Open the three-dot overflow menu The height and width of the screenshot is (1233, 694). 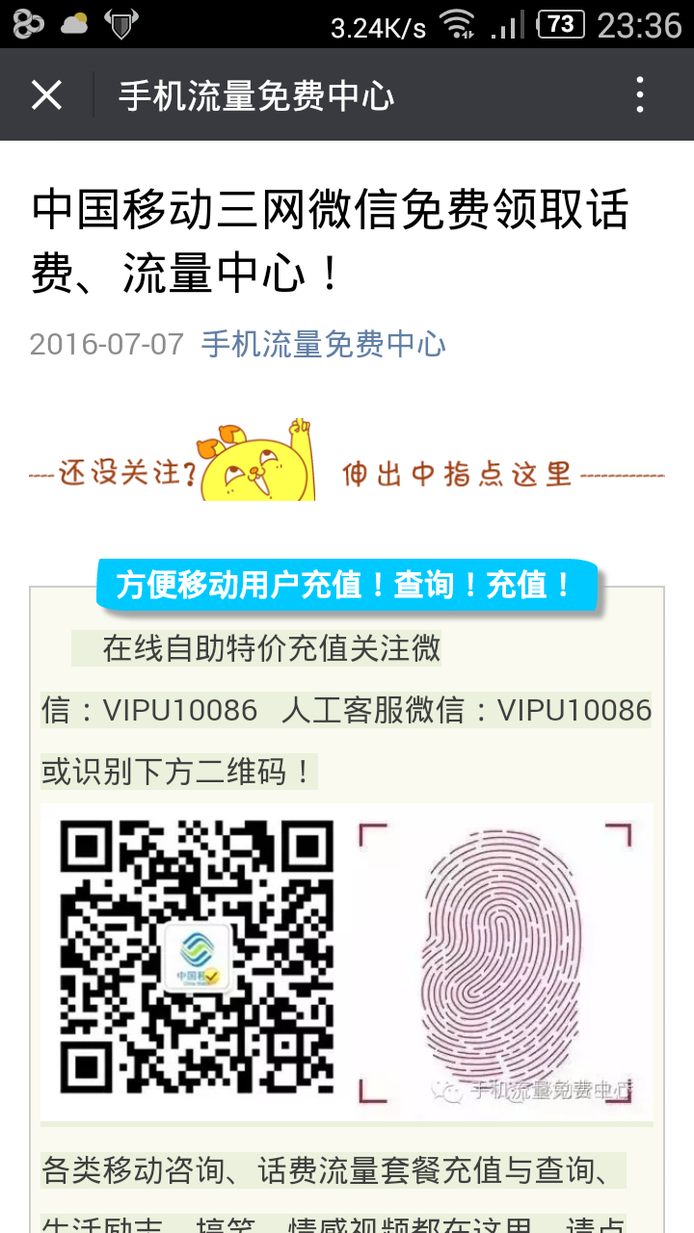pos(640,95)
